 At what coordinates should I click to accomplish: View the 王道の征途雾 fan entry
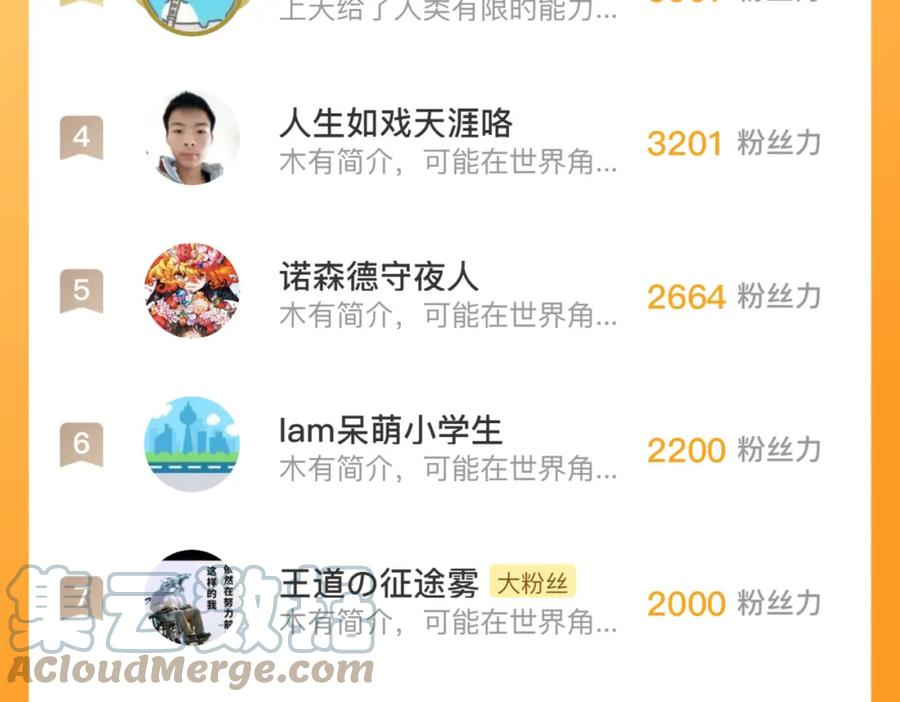pos(380,584)
